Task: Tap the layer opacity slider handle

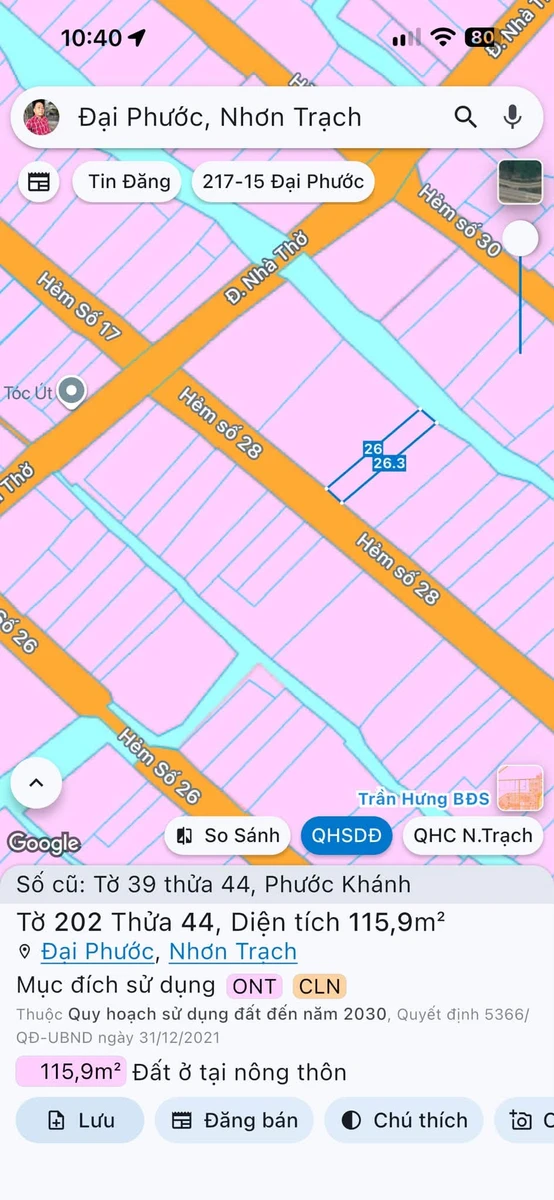Action: 520,238
